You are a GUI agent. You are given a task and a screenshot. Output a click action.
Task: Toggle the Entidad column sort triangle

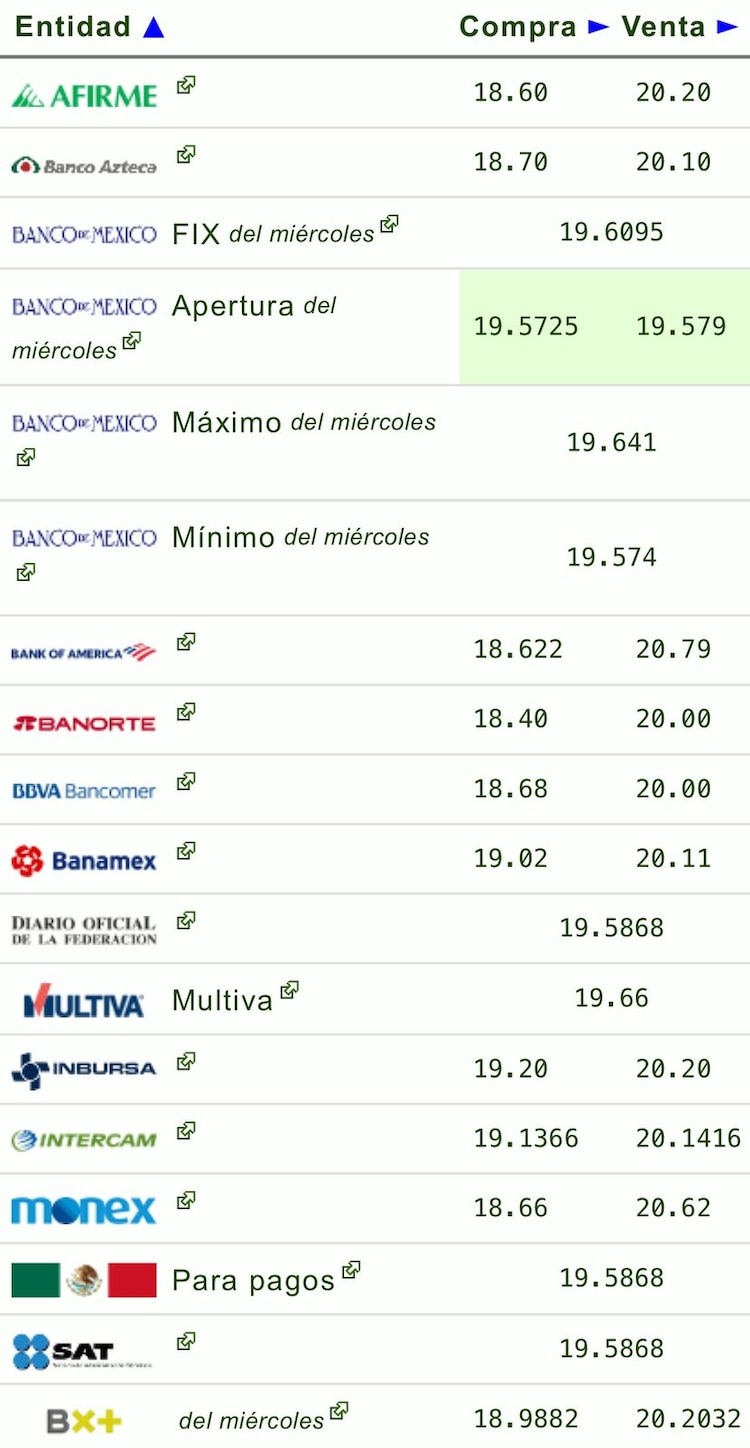pyautogui.click(x=154, y=25)
